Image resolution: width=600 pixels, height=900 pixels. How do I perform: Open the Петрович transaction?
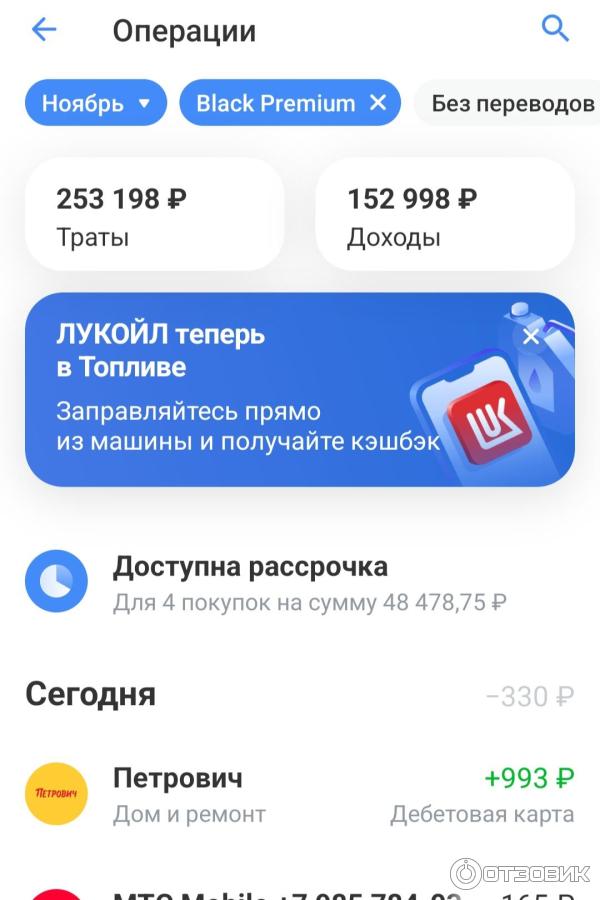click(x=300, y=794)
